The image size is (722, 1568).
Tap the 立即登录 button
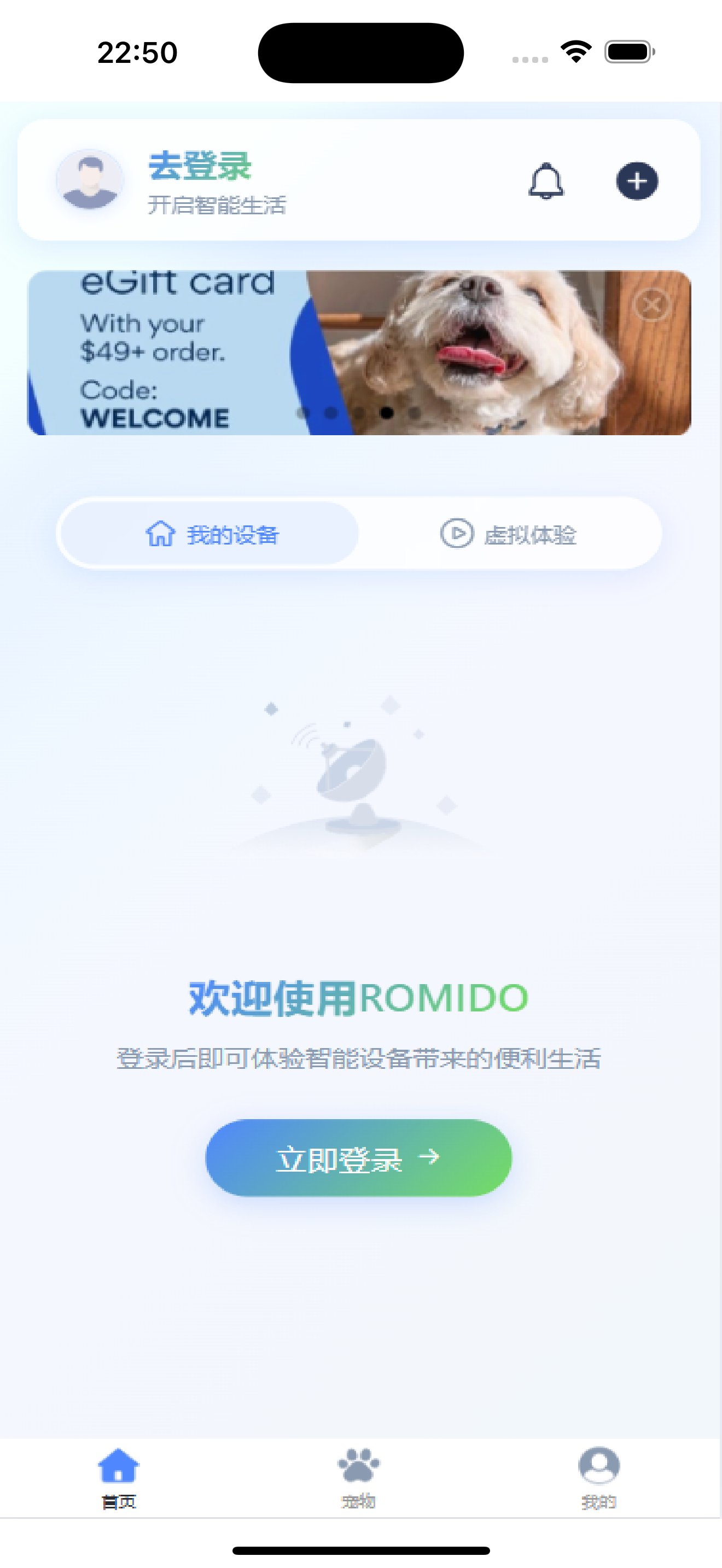359,1158
